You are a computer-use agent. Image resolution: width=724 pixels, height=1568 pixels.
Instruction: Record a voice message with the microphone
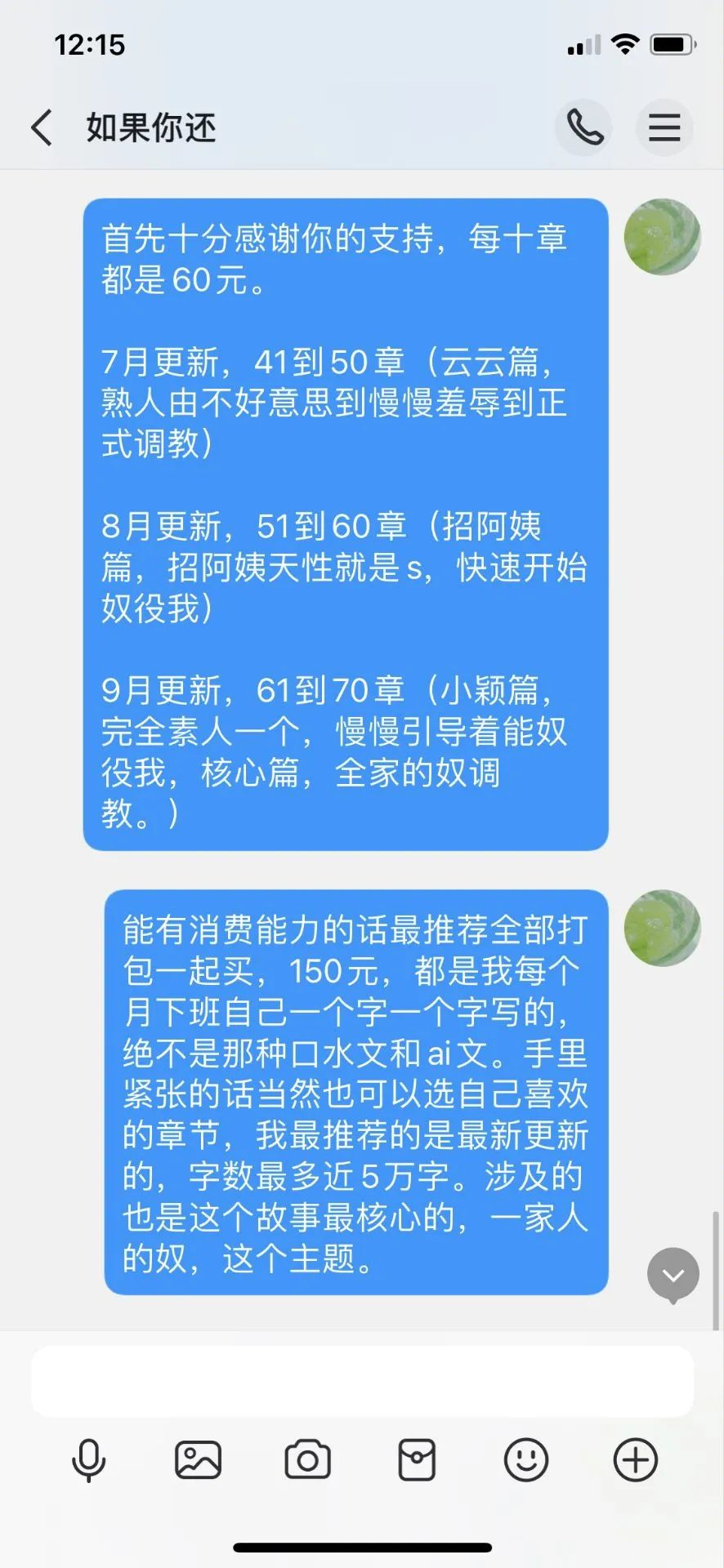coord(89,1460)
